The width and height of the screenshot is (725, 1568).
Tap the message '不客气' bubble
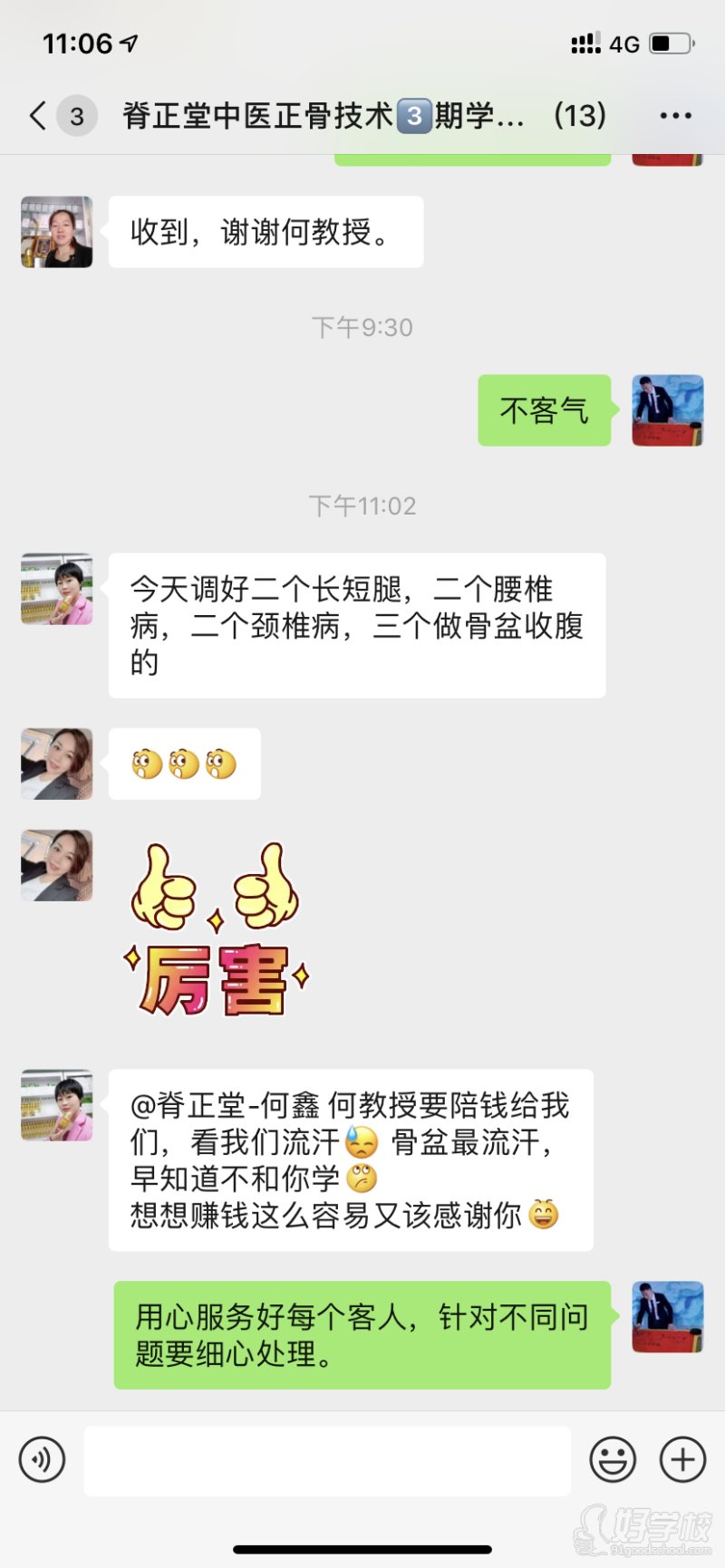pos(544,410)
